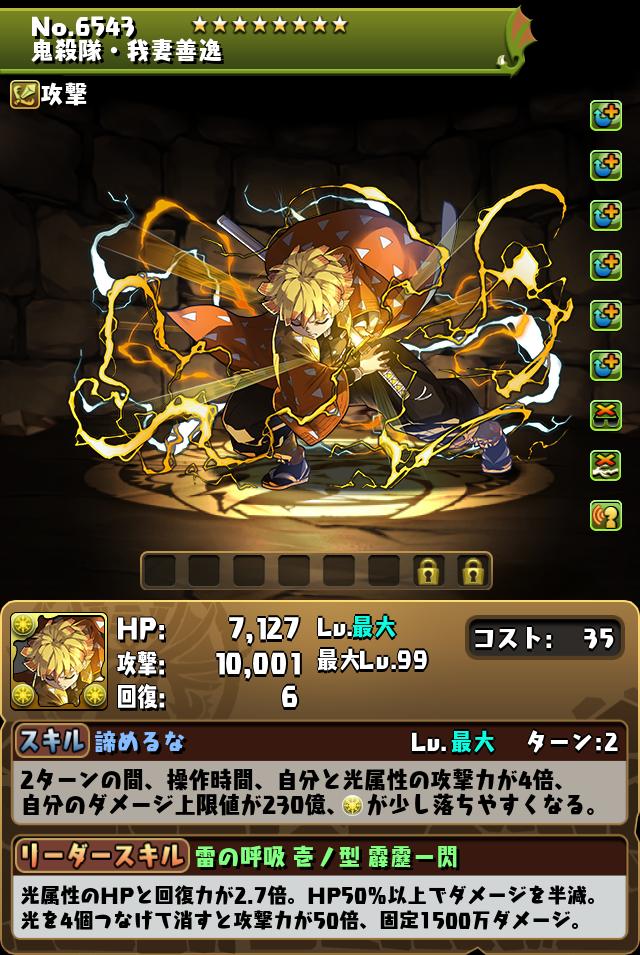Tap the locked latent awakening slot
640x955 pixels.
428,571
